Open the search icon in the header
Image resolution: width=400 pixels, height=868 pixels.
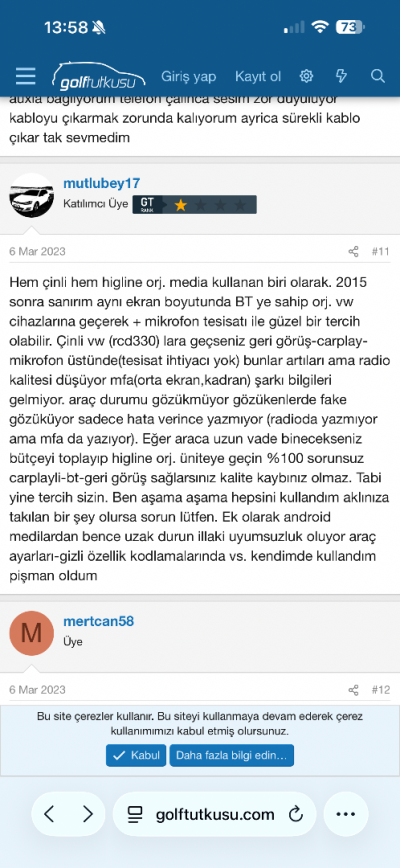[377, 76]
